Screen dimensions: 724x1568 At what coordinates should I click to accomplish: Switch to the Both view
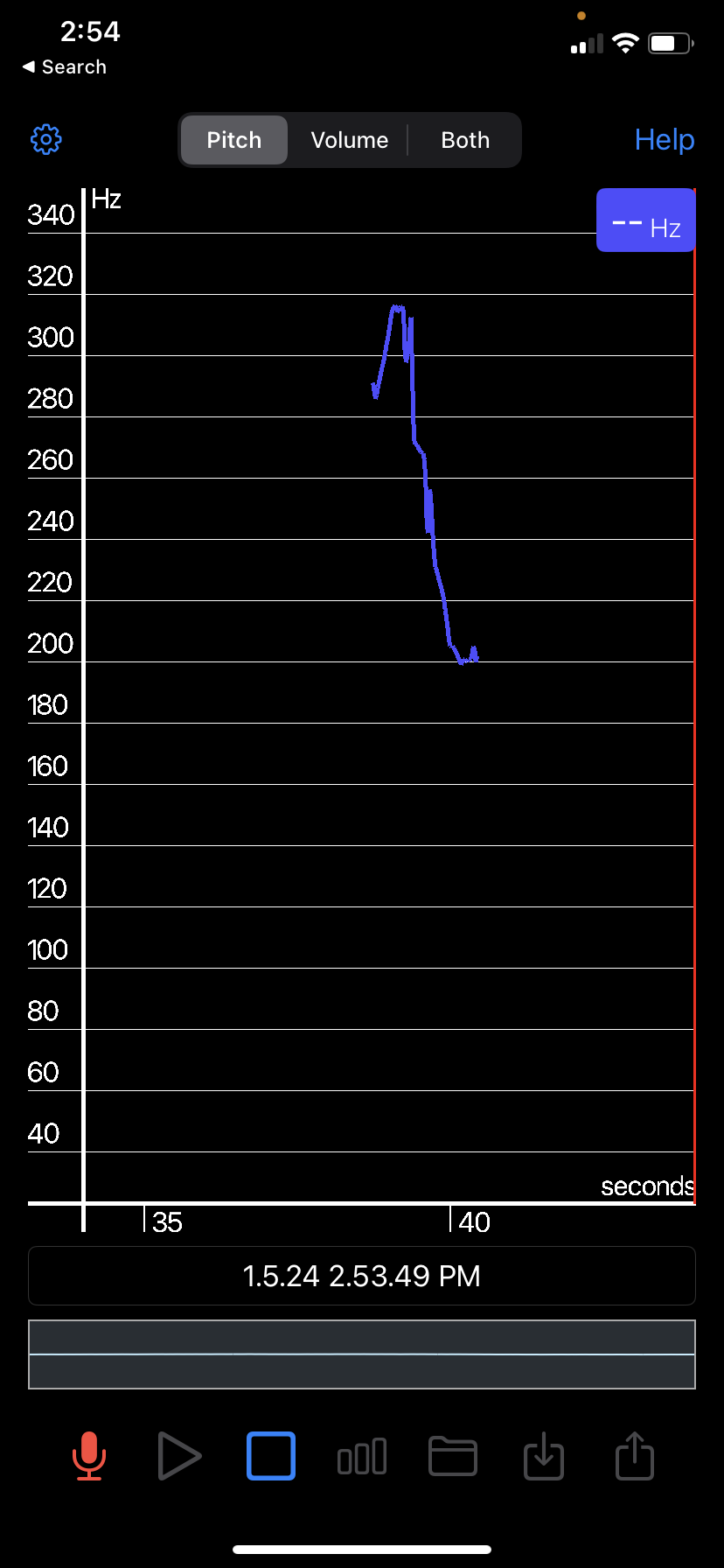(x=465, y=140)
